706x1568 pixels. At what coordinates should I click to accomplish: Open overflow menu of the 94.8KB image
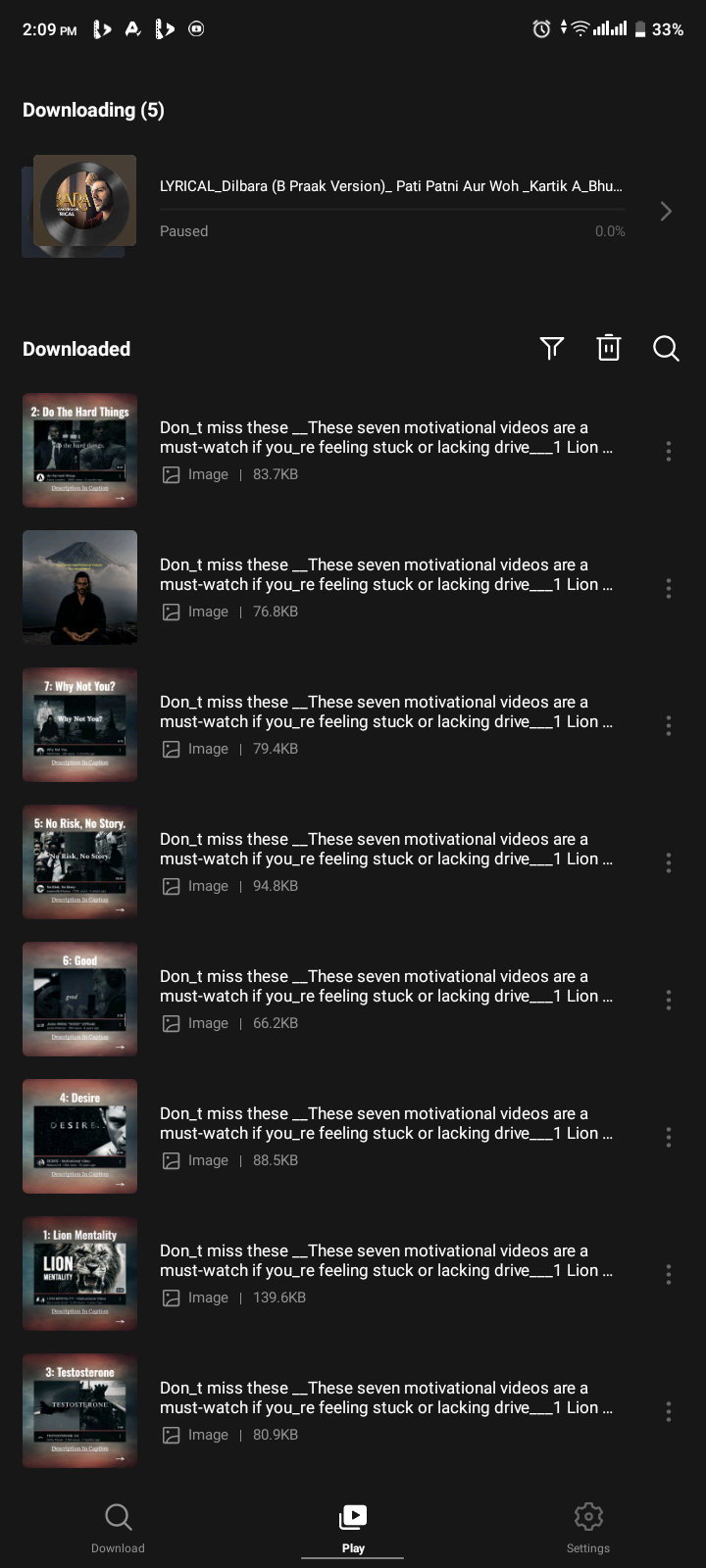tap(669, 862)
